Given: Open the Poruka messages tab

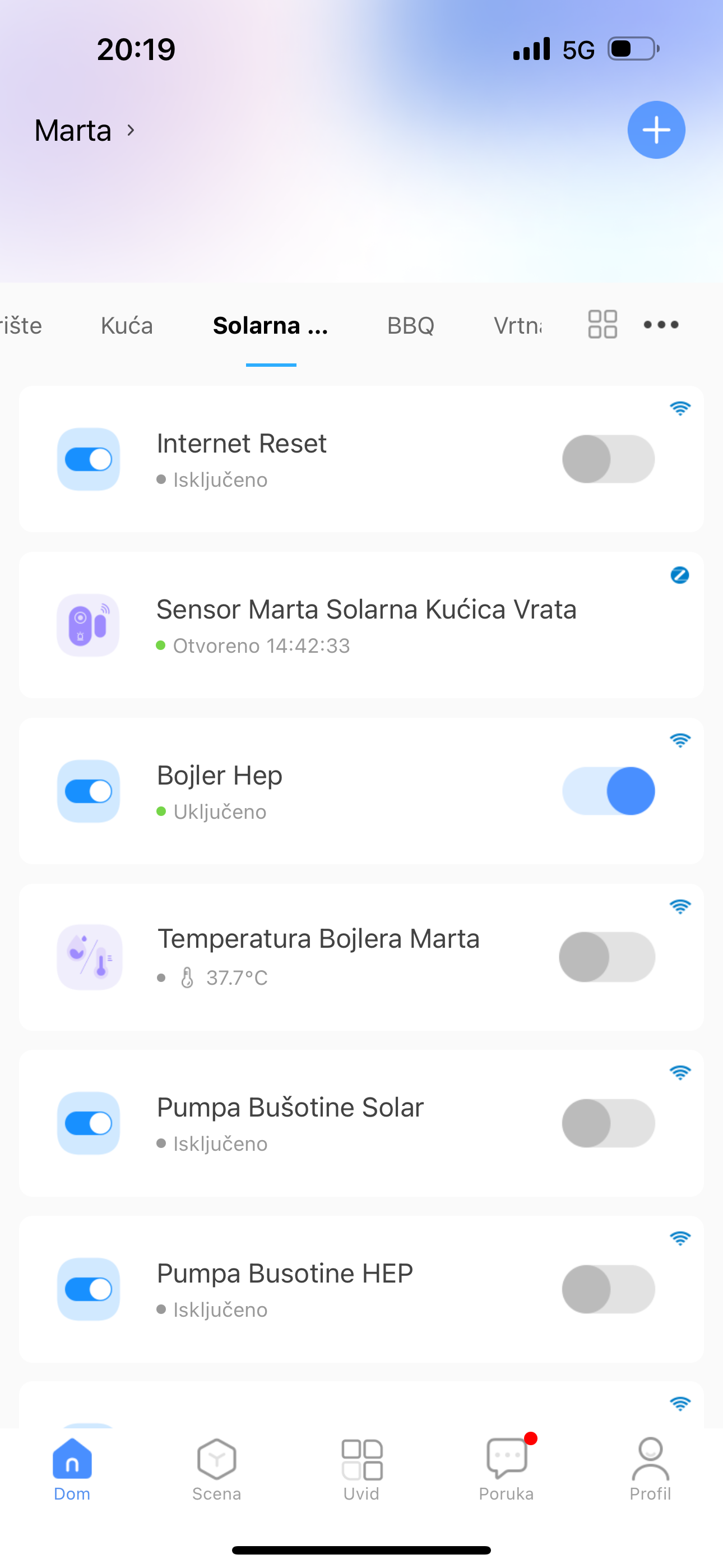Looking at the screenshot, I should pos(506,1470).
